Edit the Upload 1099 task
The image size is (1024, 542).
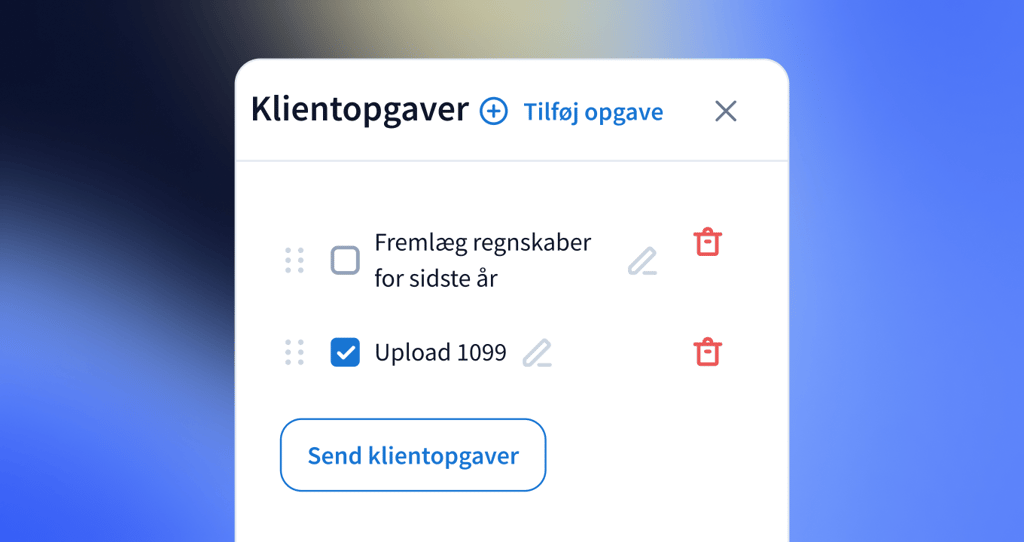pyautogui.click(x=537, y=352)
